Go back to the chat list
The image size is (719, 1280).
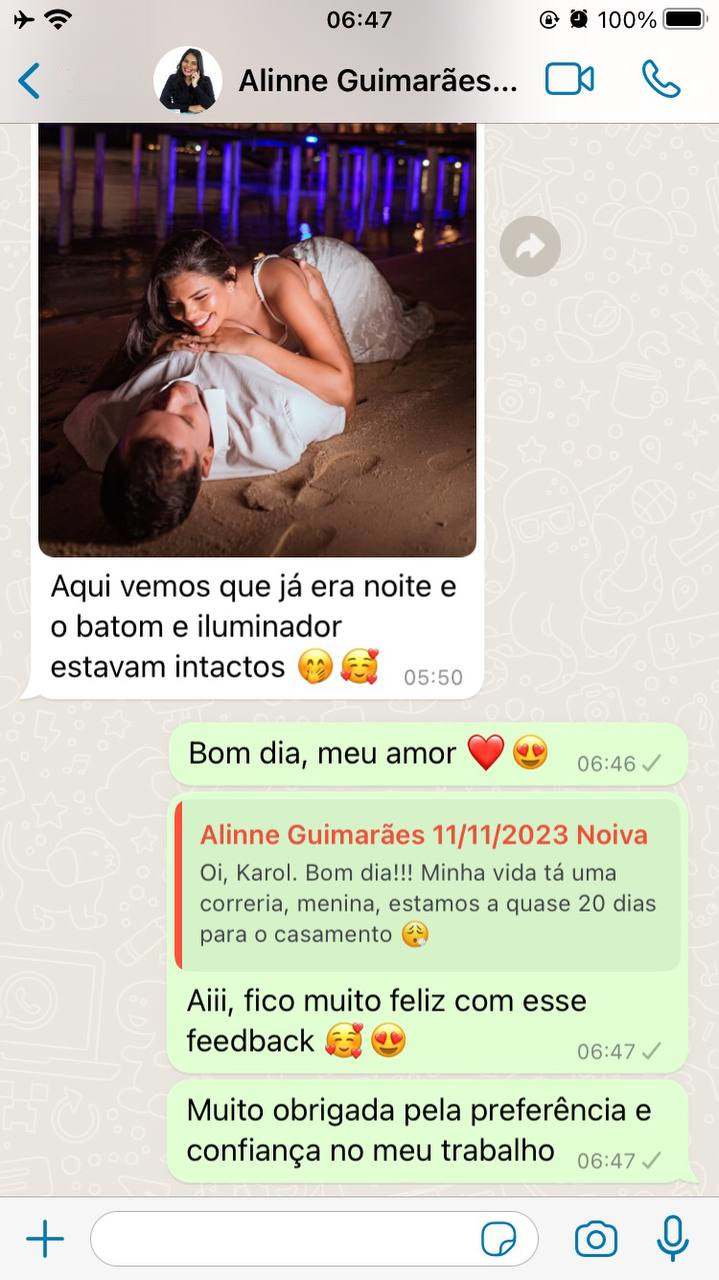tap(29, 80)
